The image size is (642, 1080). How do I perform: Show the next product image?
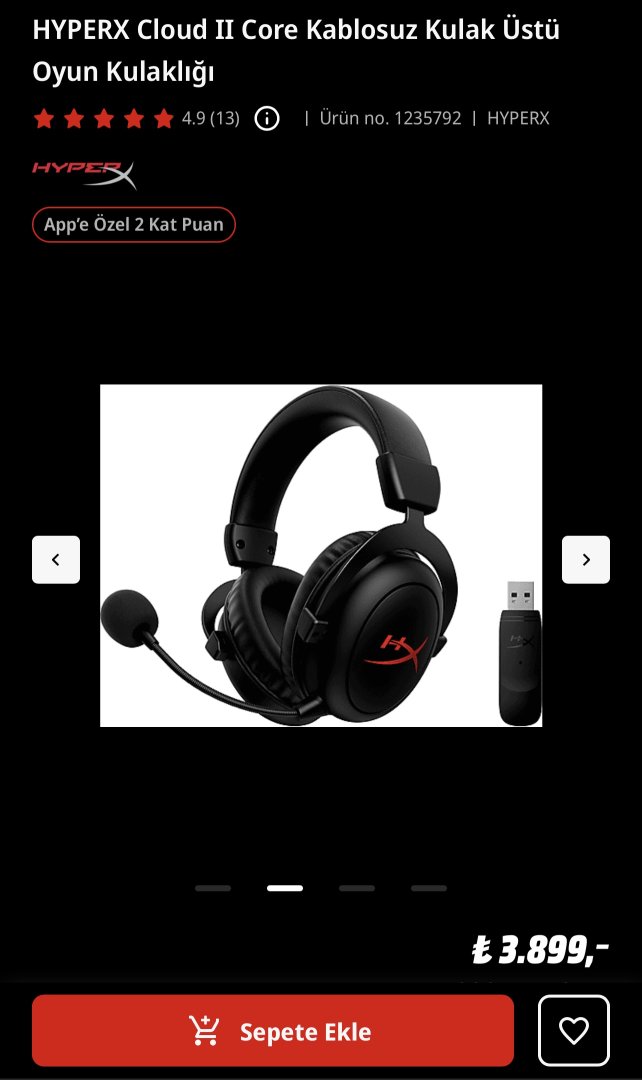pyautogui.click(x=585, y=560)
